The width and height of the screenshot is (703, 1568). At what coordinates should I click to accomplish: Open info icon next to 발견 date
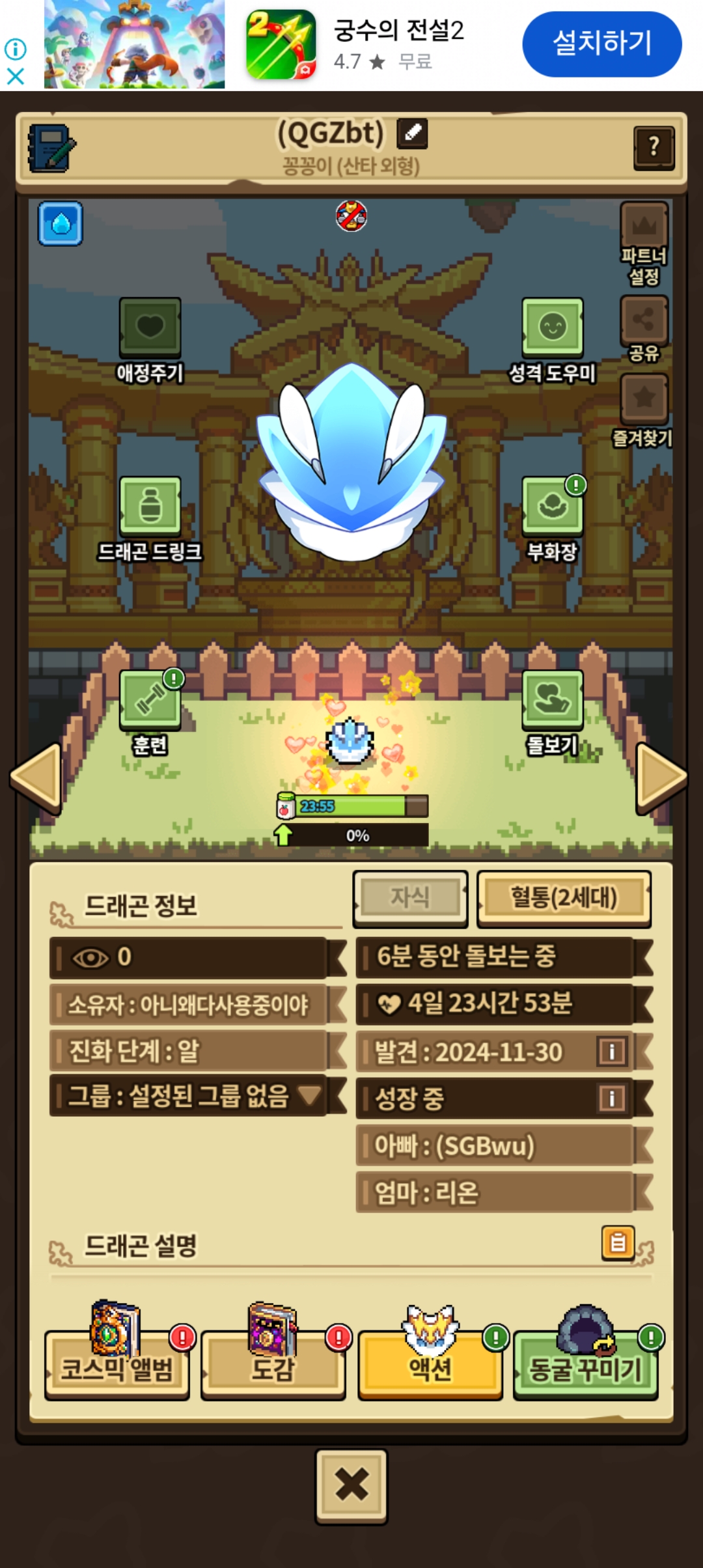pos(611,1052)
